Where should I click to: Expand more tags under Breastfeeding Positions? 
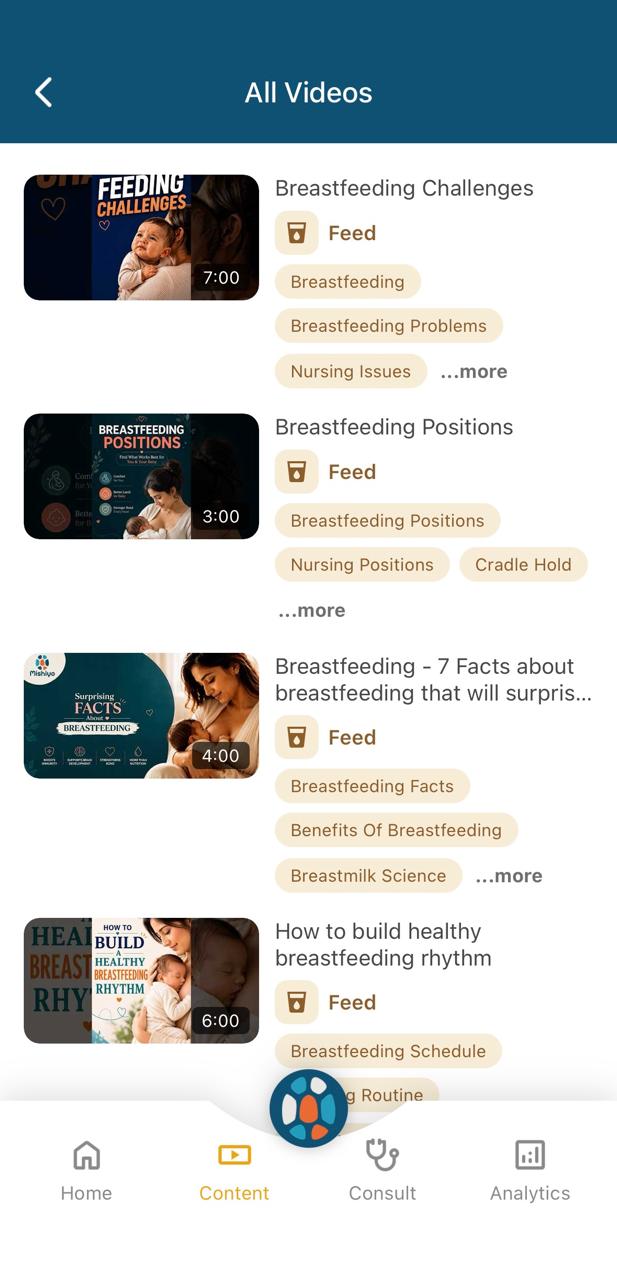pos(312,611)
